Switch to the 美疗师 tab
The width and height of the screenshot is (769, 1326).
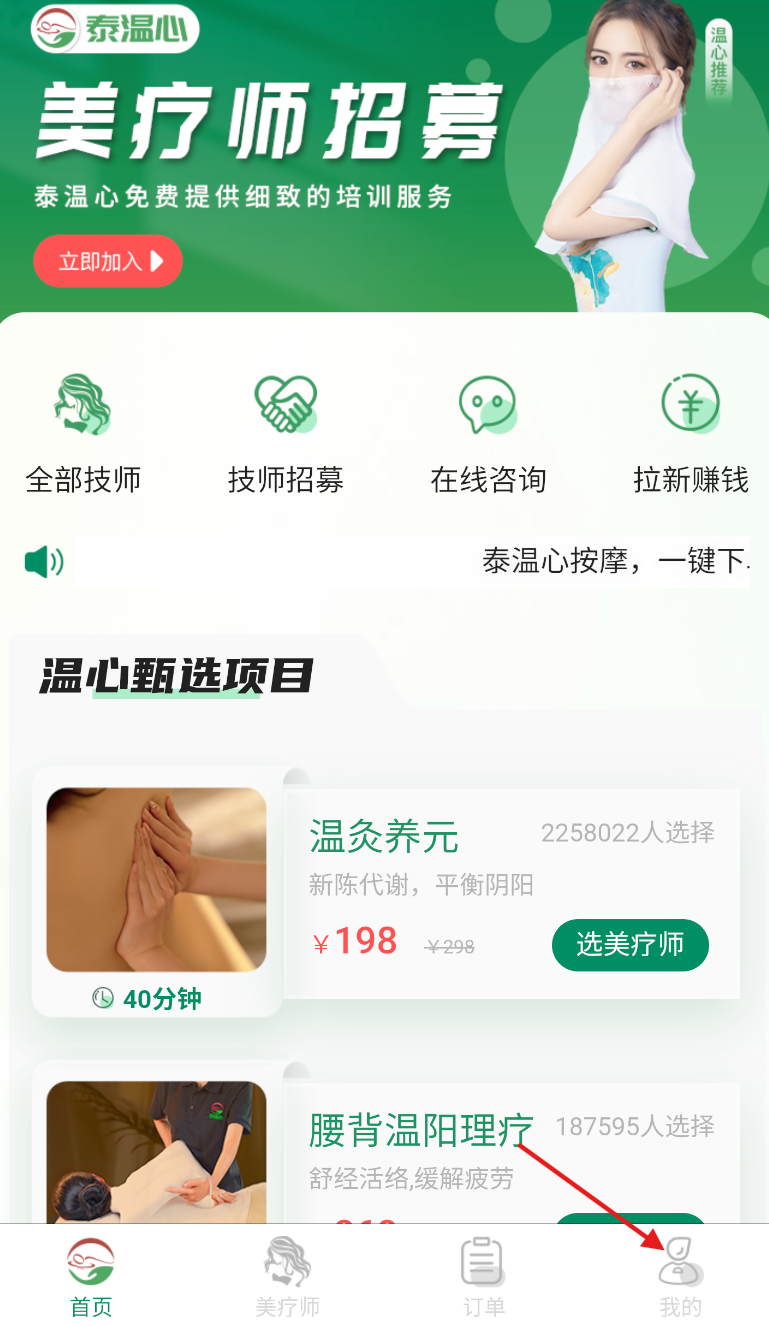[287, 1276]
